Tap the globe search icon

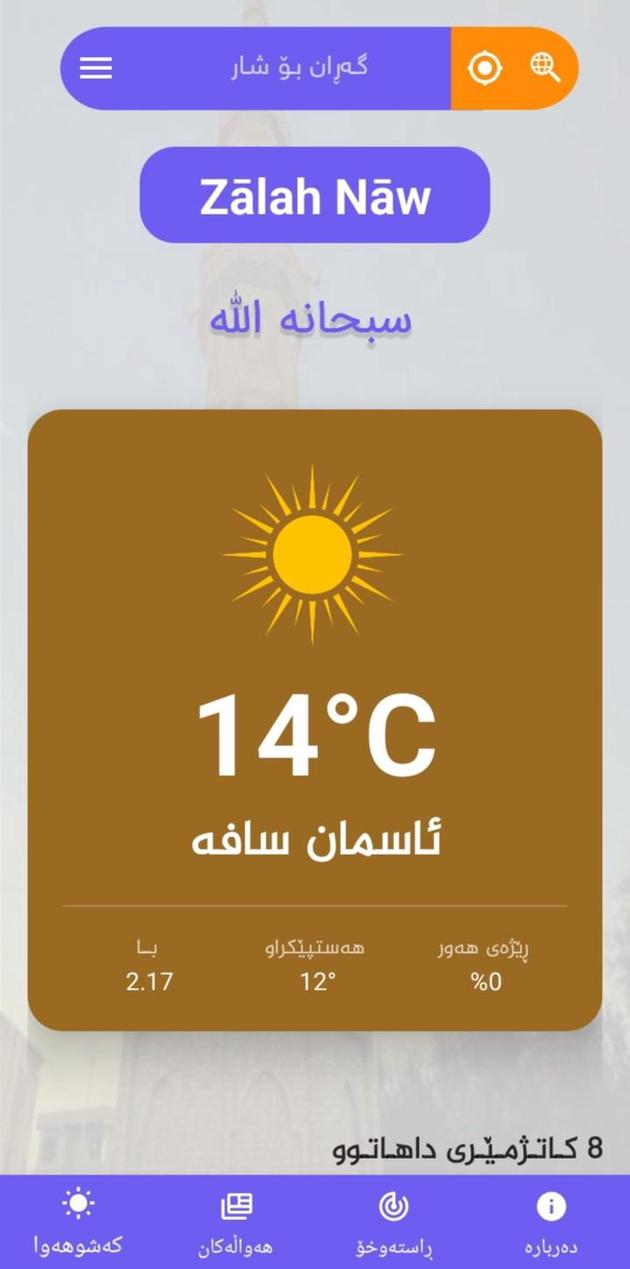[x=545, y=68]
